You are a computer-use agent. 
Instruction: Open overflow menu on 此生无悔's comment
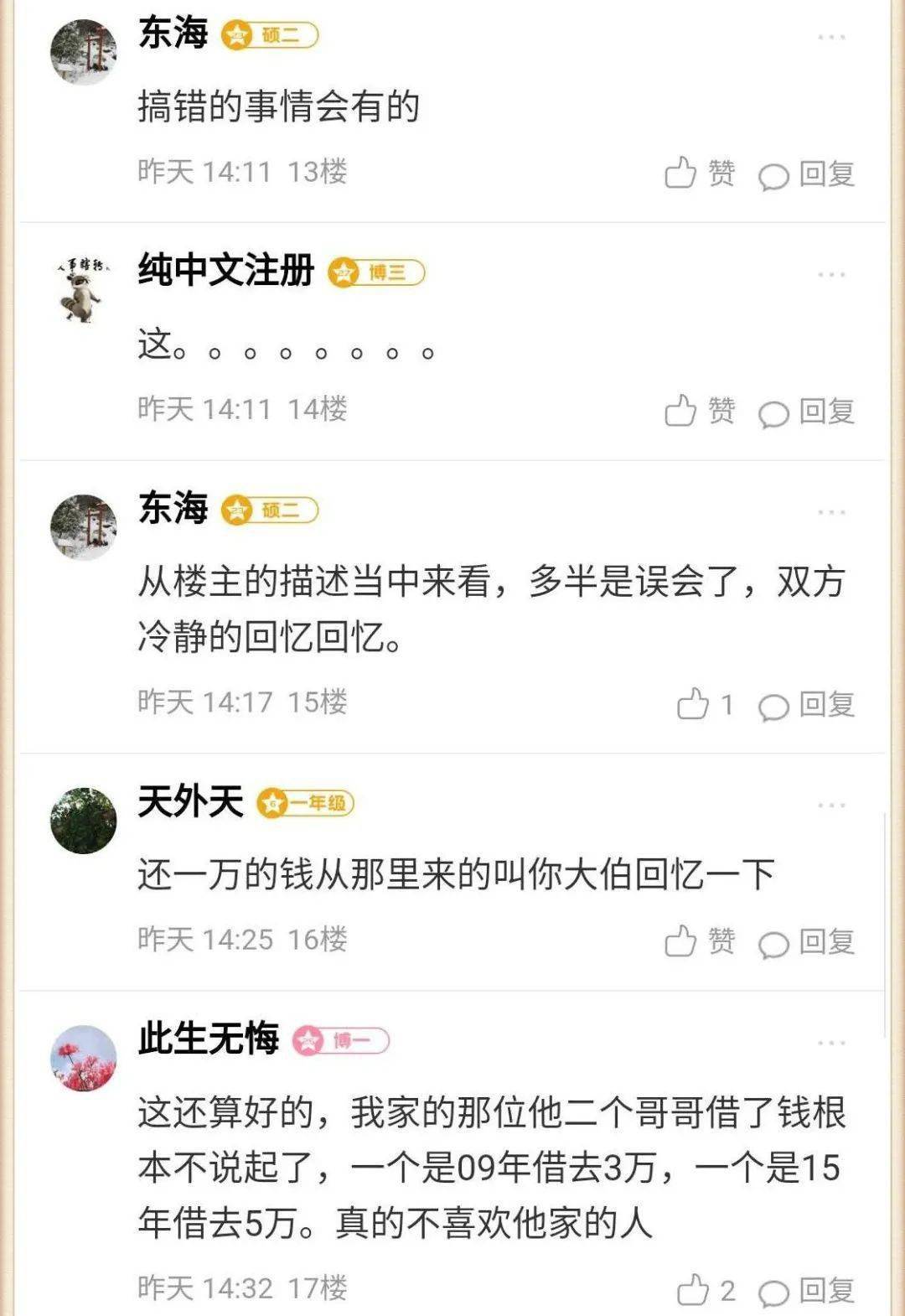830,1043
